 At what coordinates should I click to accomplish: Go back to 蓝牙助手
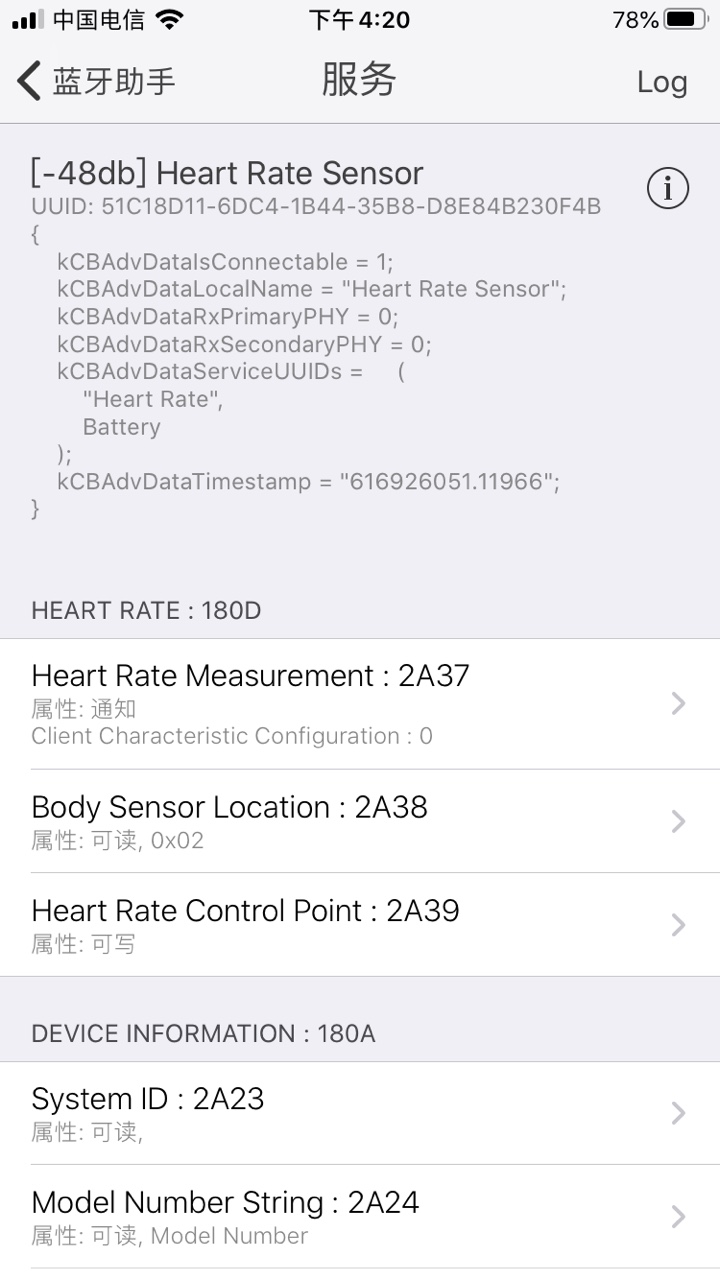[97, 81]
